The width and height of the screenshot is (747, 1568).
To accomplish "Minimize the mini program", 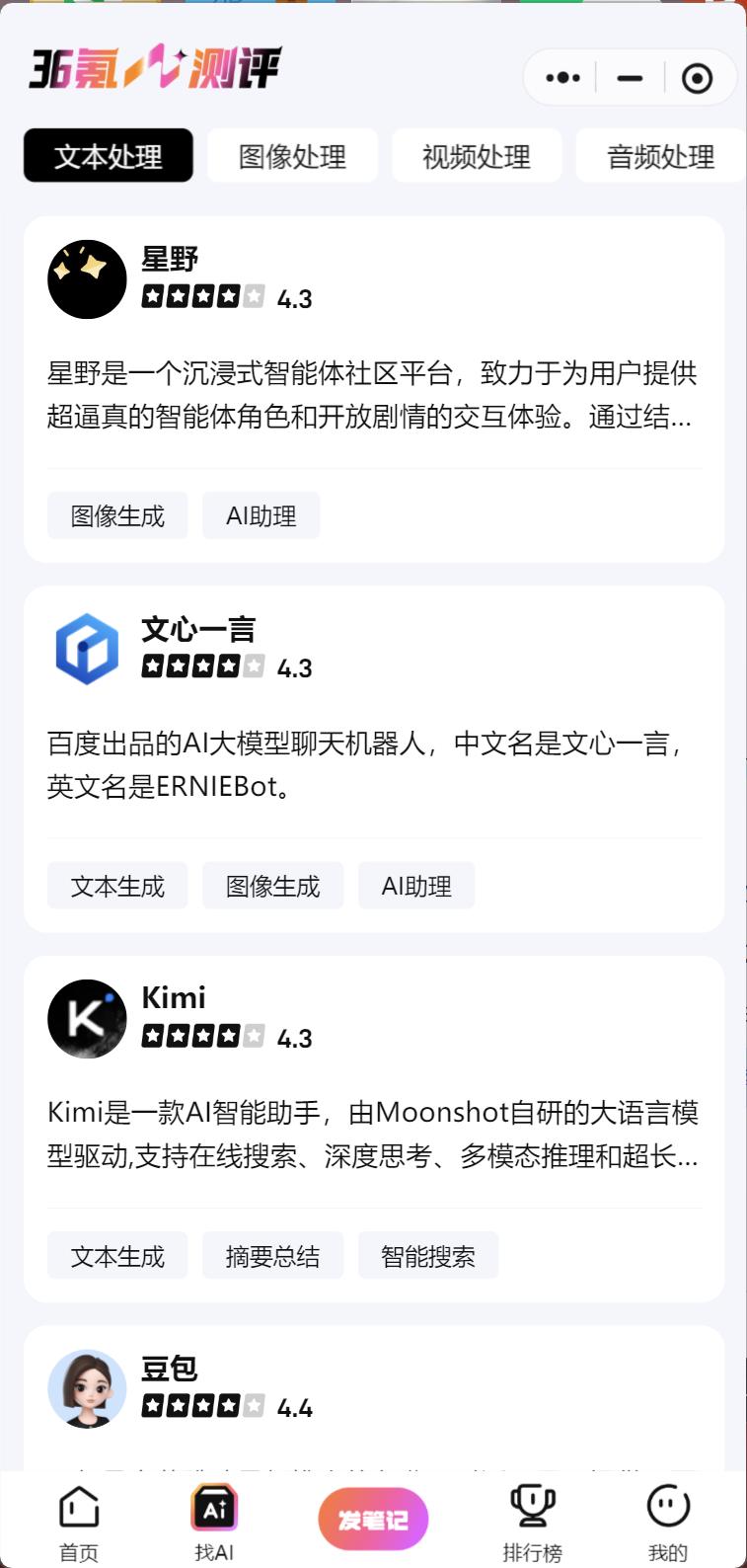I will pyautogui.click(x=630, y=78).
